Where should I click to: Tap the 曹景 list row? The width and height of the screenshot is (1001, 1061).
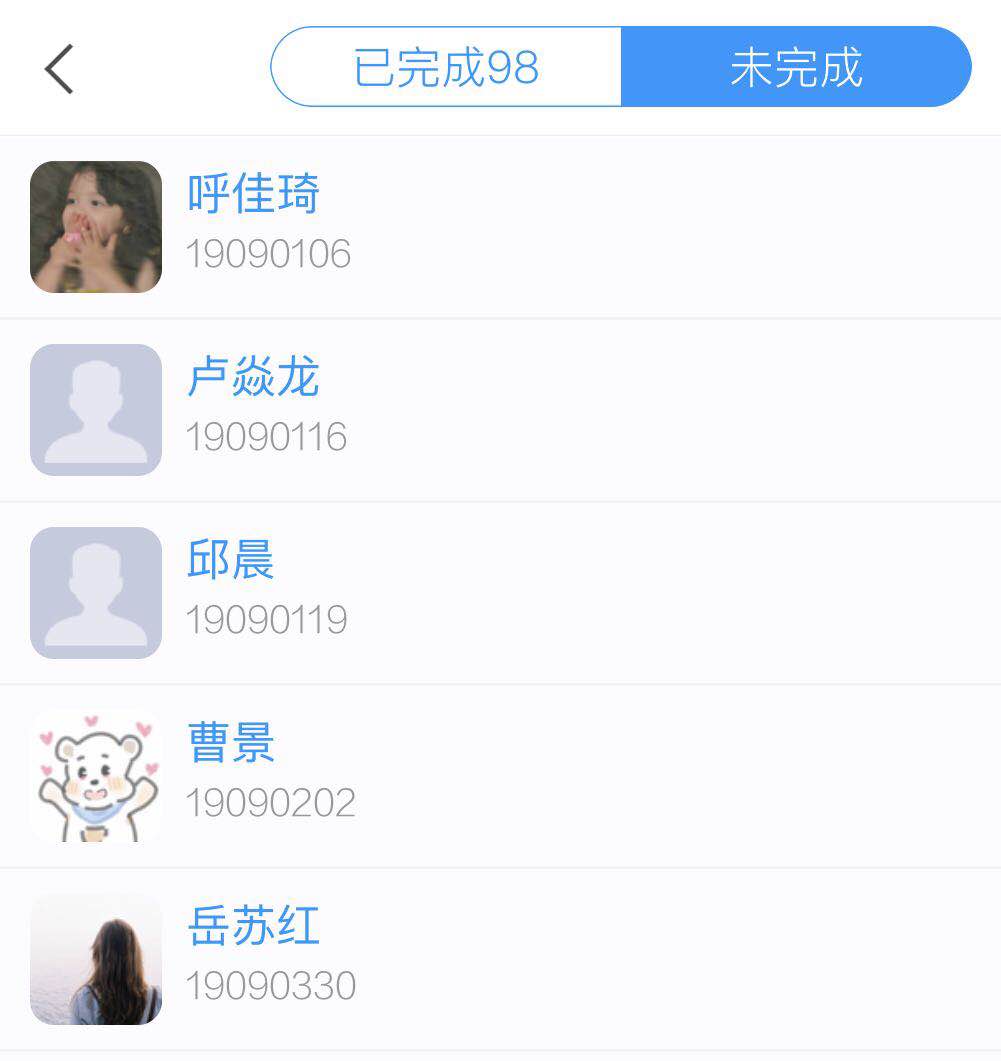coord(500,776)
